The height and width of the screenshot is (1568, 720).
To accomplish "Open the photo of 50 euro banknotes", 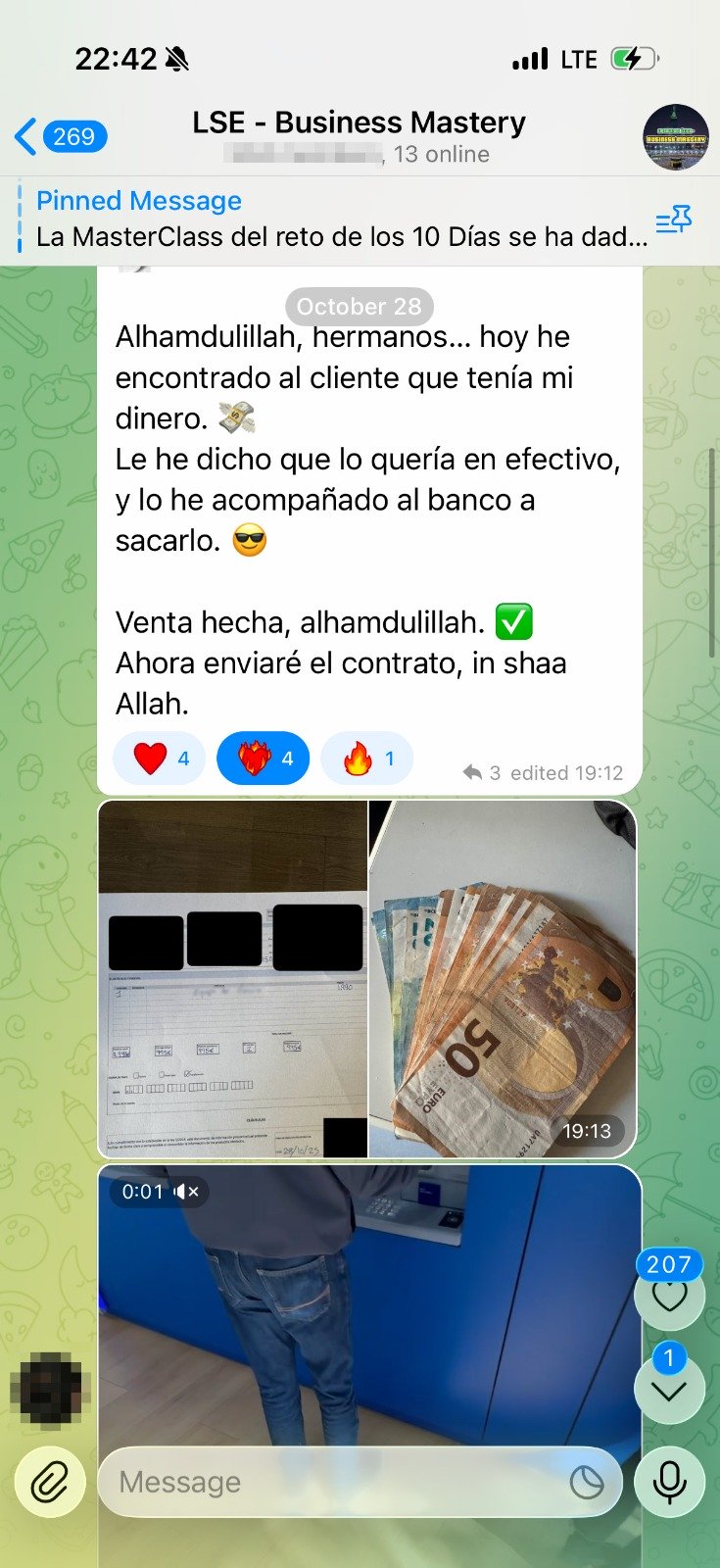I will tap(502, 980).
